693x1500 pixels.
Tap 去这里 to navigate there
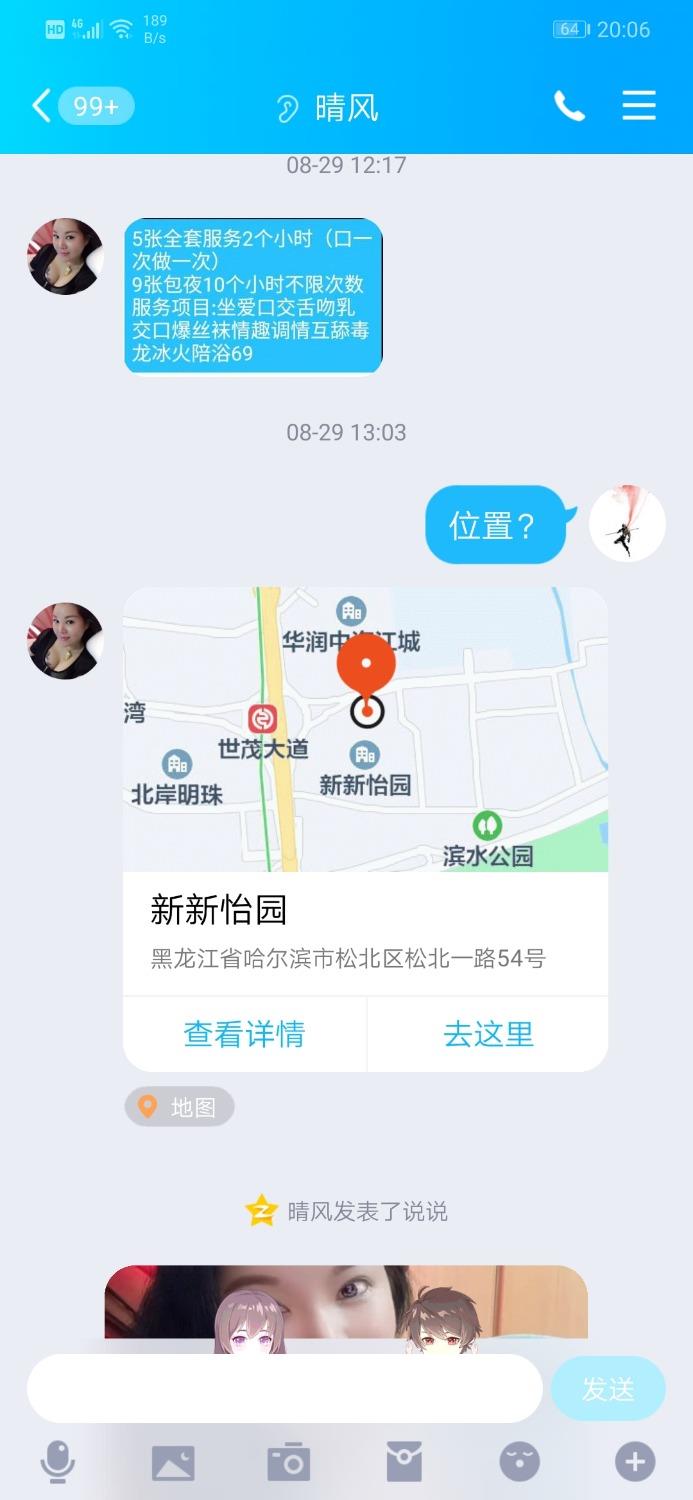[488, 1034]
